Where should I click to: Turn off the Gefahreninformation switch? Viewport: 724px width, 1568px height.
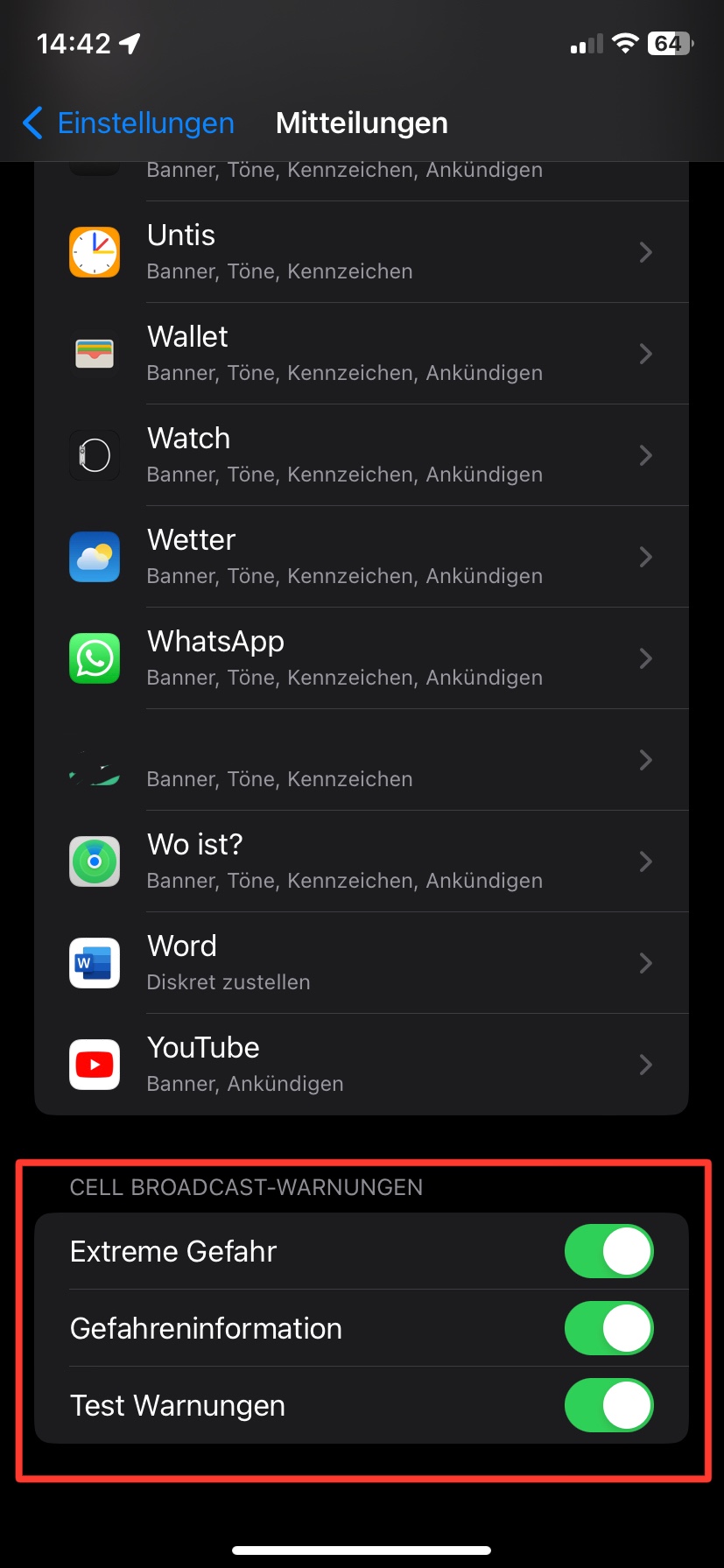pos(608,1328)
